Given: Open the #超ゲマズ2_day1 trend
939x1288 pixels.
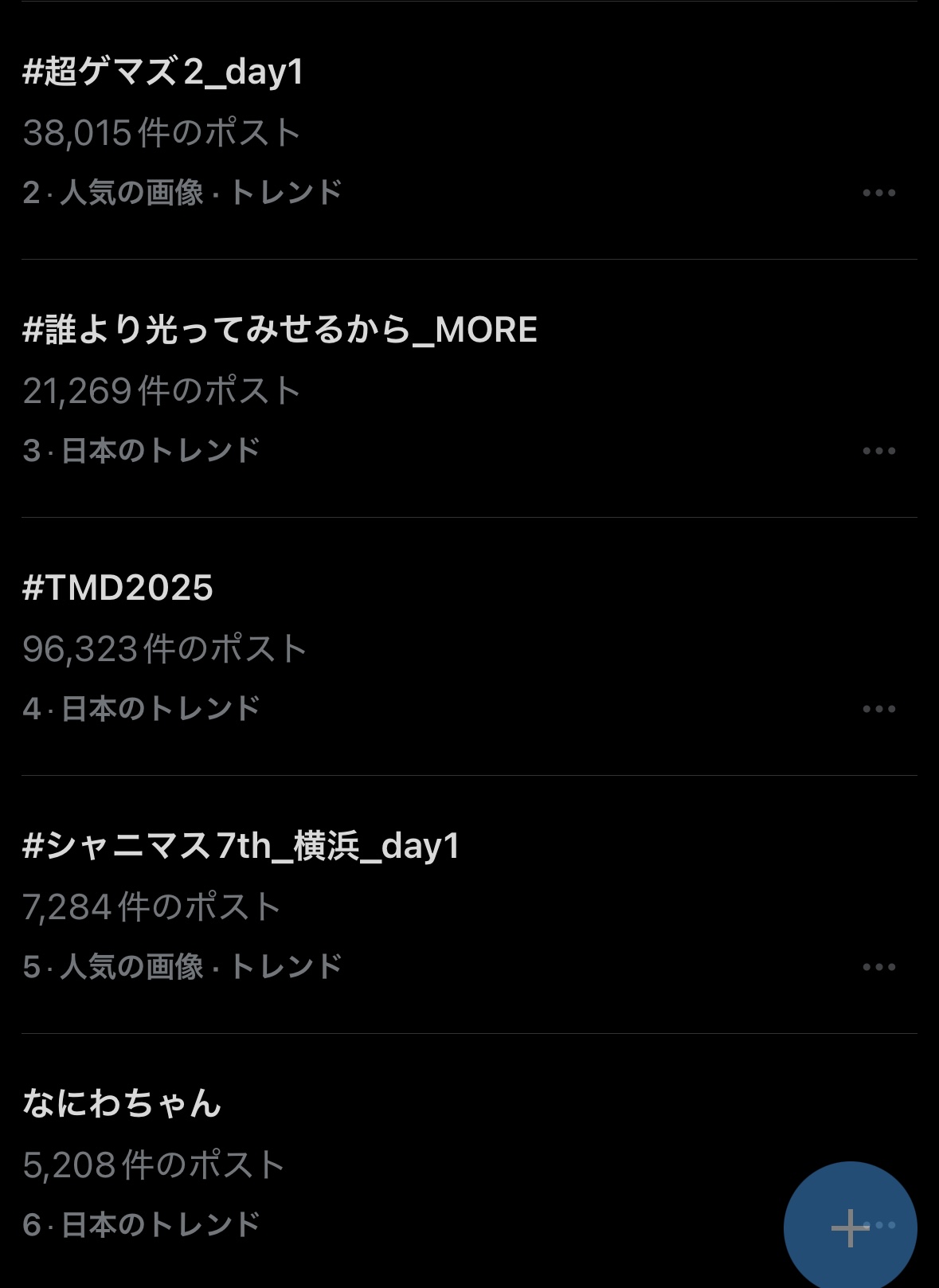Looking at the screenshot, I should pyautogui.click(x=164, y=72).
